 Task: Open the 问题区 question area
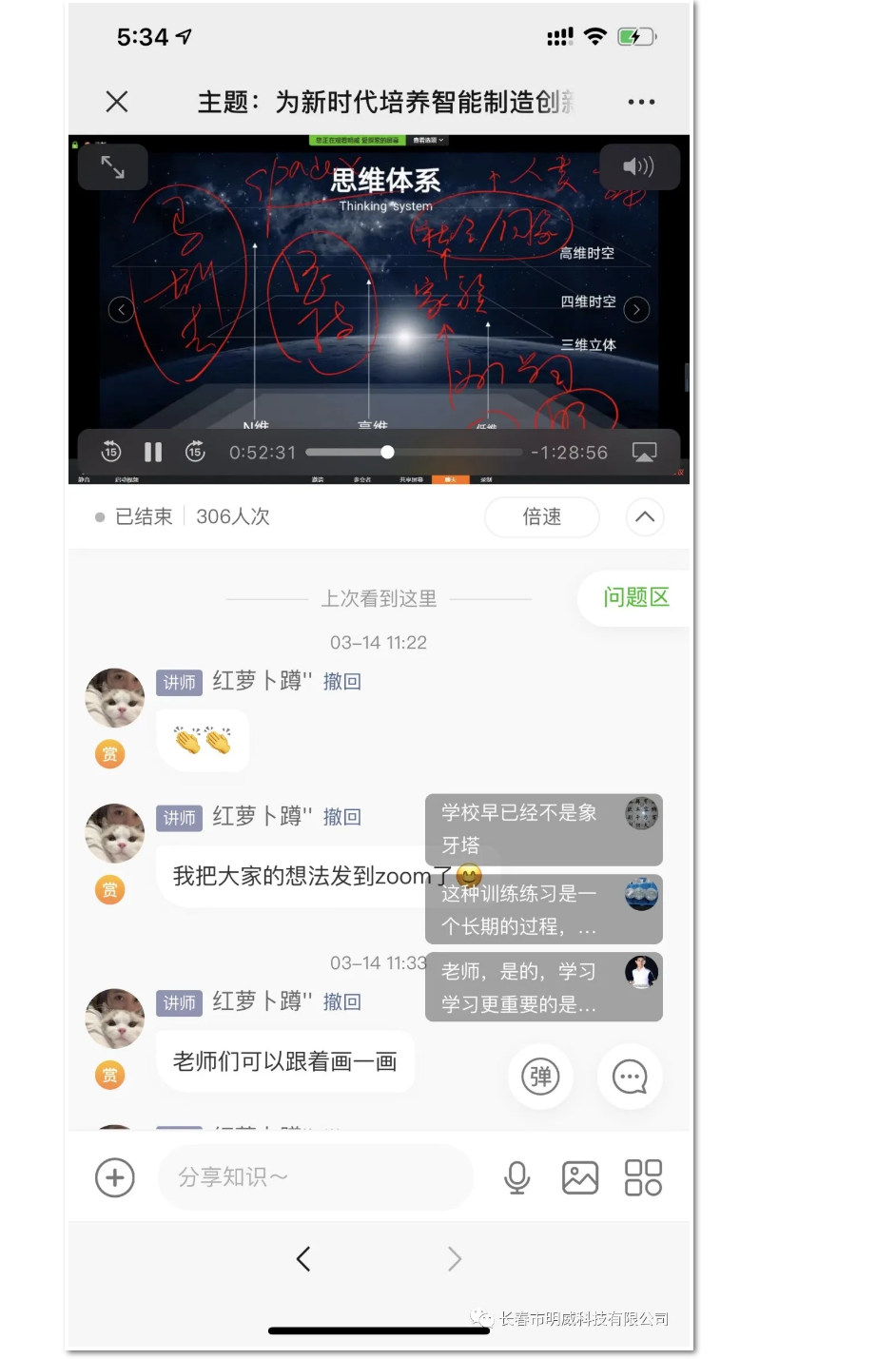point(635,598)
